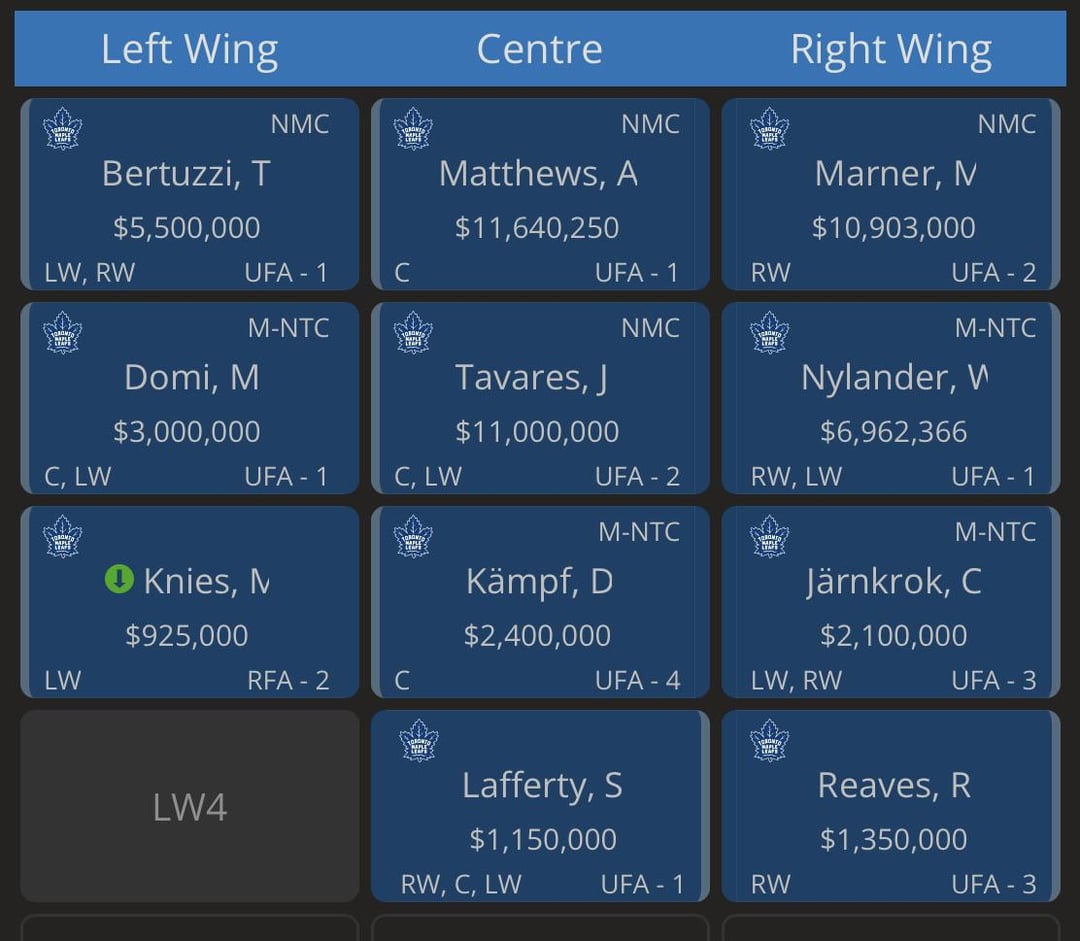Image resolution: width=1080 pixels, height=941 pixels.
Task: Open the Kämpf, D player card
Action: click(539, 602)
